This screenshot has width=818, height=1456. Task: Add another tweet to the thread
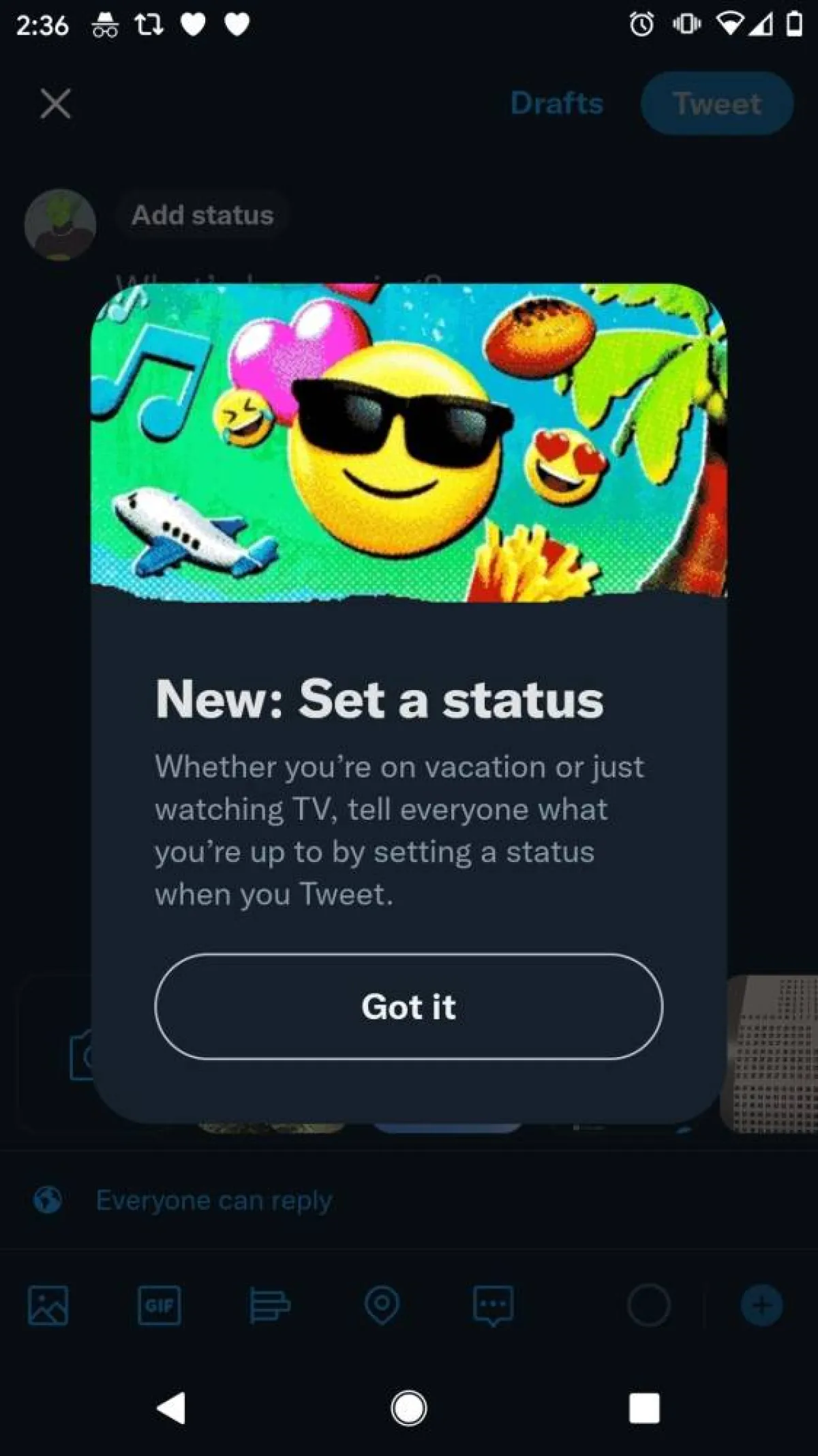[x=761, y=1305]
